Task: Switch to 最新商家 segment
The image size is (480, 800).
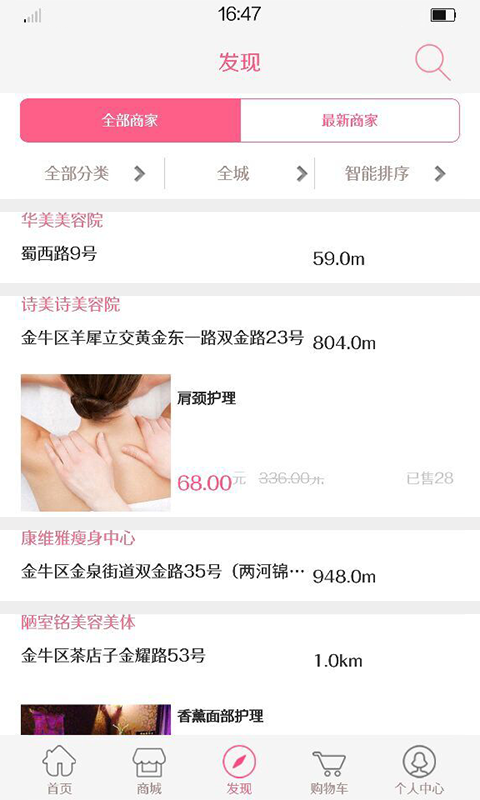Action: pyautogui.click(x=350, y=120)
